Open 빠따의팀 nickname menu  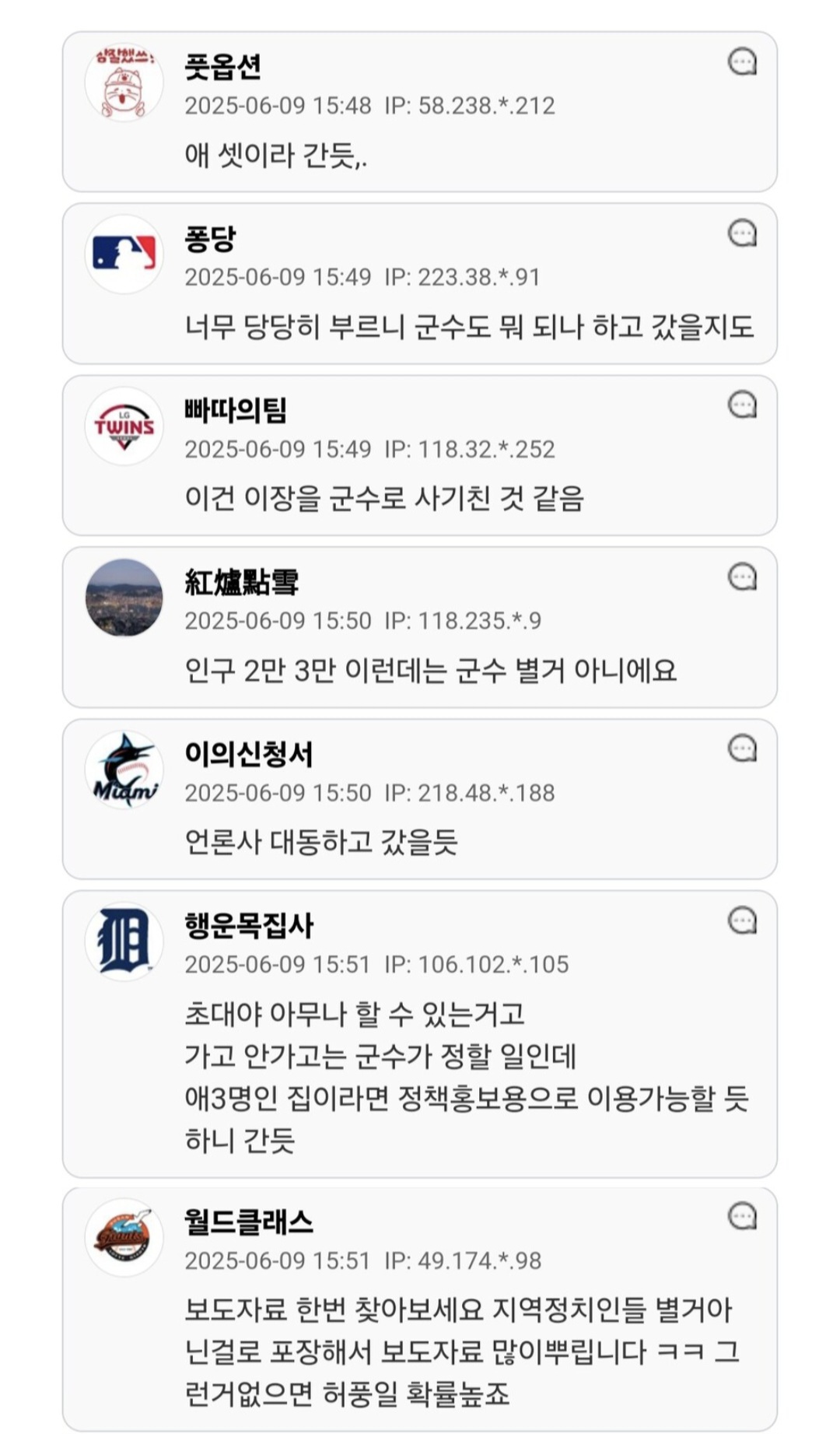[236, 410]
